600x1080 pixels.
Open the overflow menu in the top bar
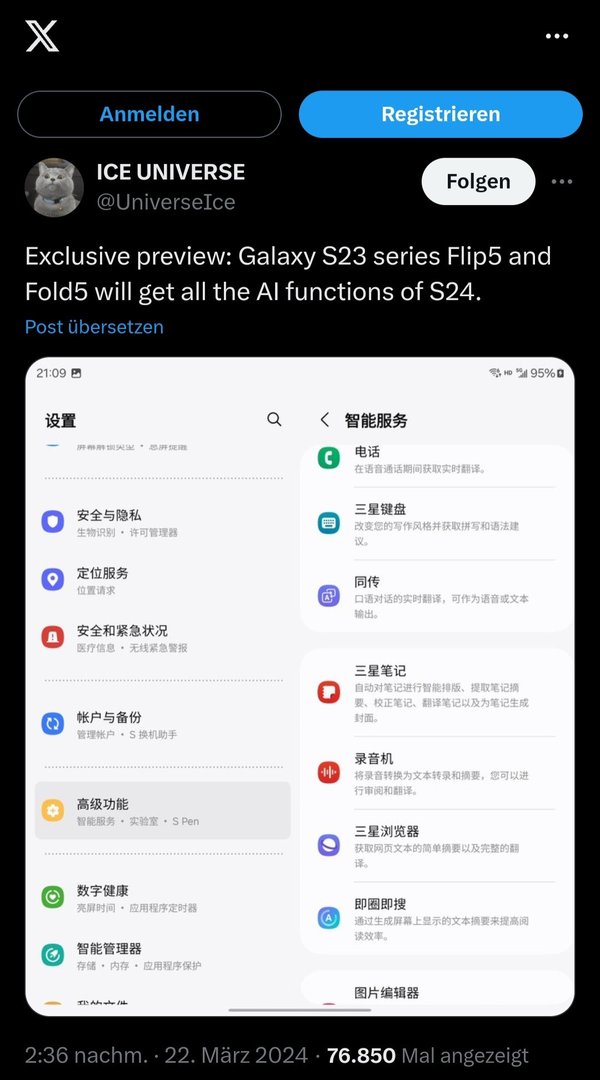coord(557,37)
